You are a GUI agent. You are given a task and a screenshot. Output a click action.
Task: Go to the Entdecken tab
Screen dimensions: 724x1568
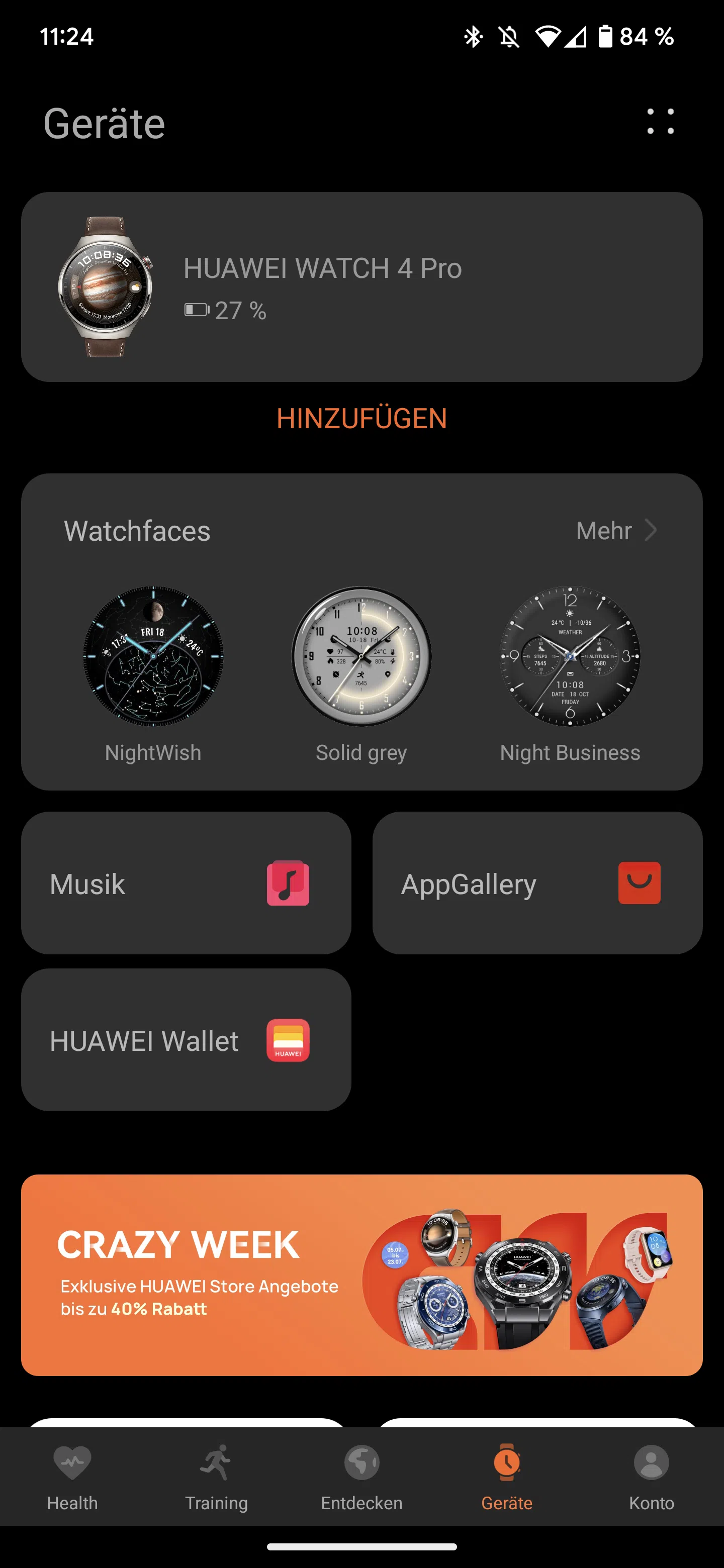click(361, 1478)
